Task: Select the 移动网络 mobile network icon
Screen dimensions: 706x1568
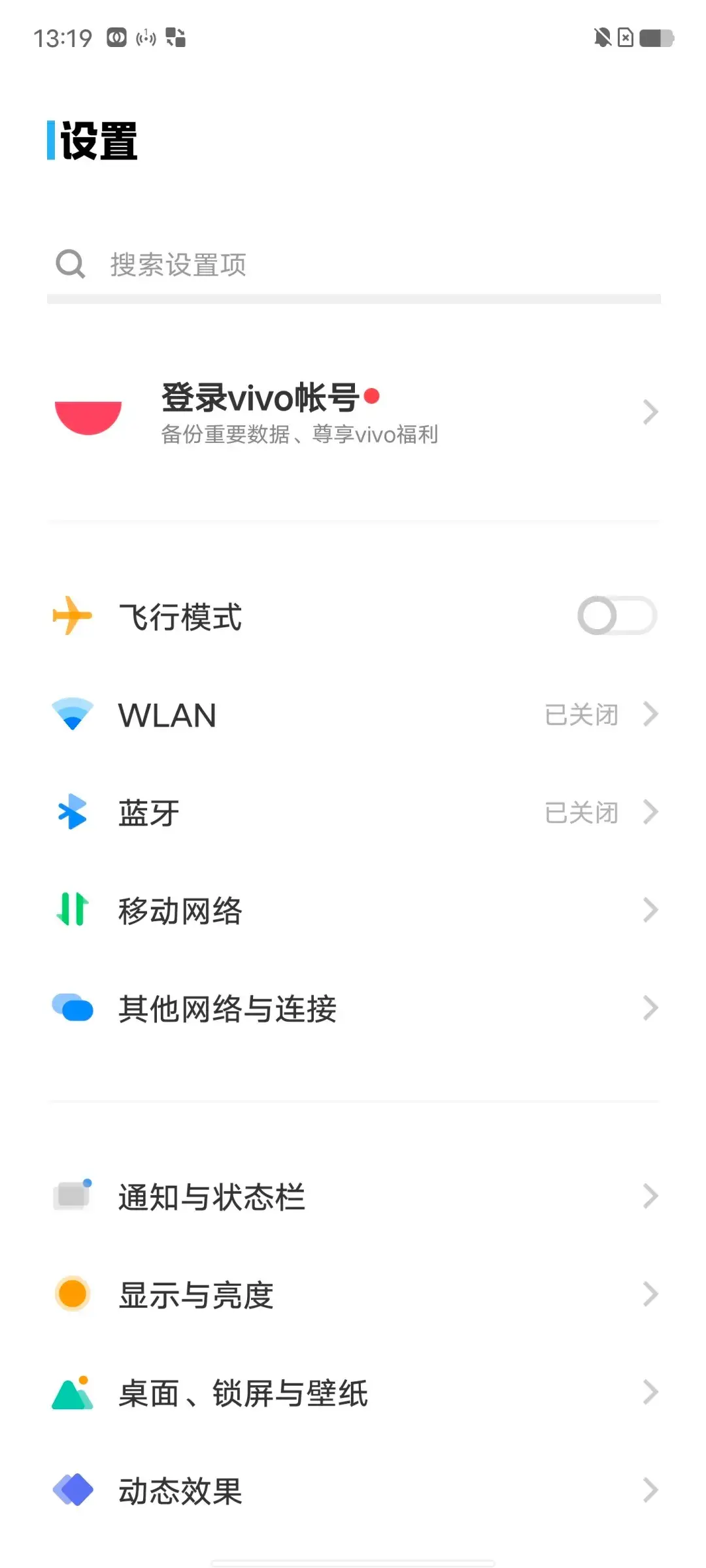Action: point(72,909)
